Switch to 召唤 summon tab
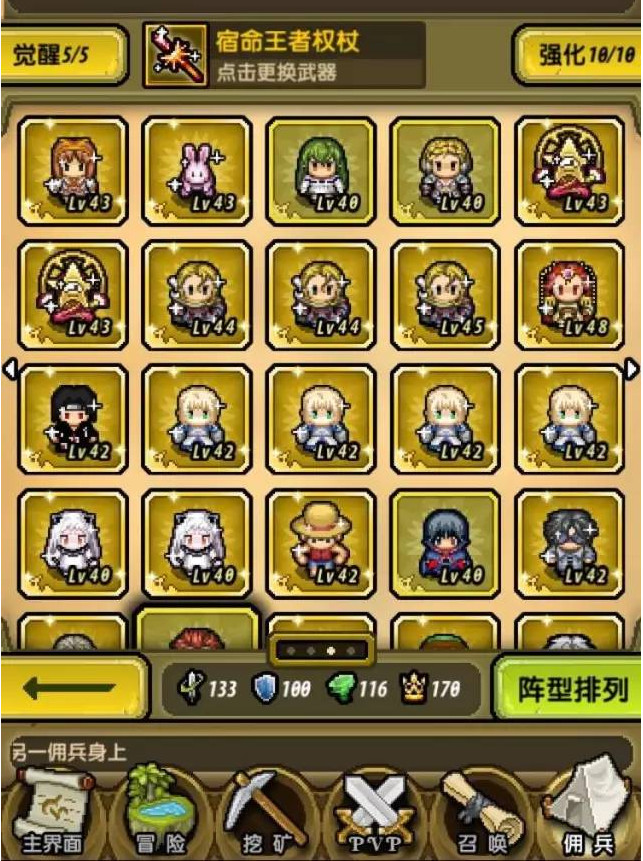The height and width of the screenshot is (861, 643). (x=482, y=812)
